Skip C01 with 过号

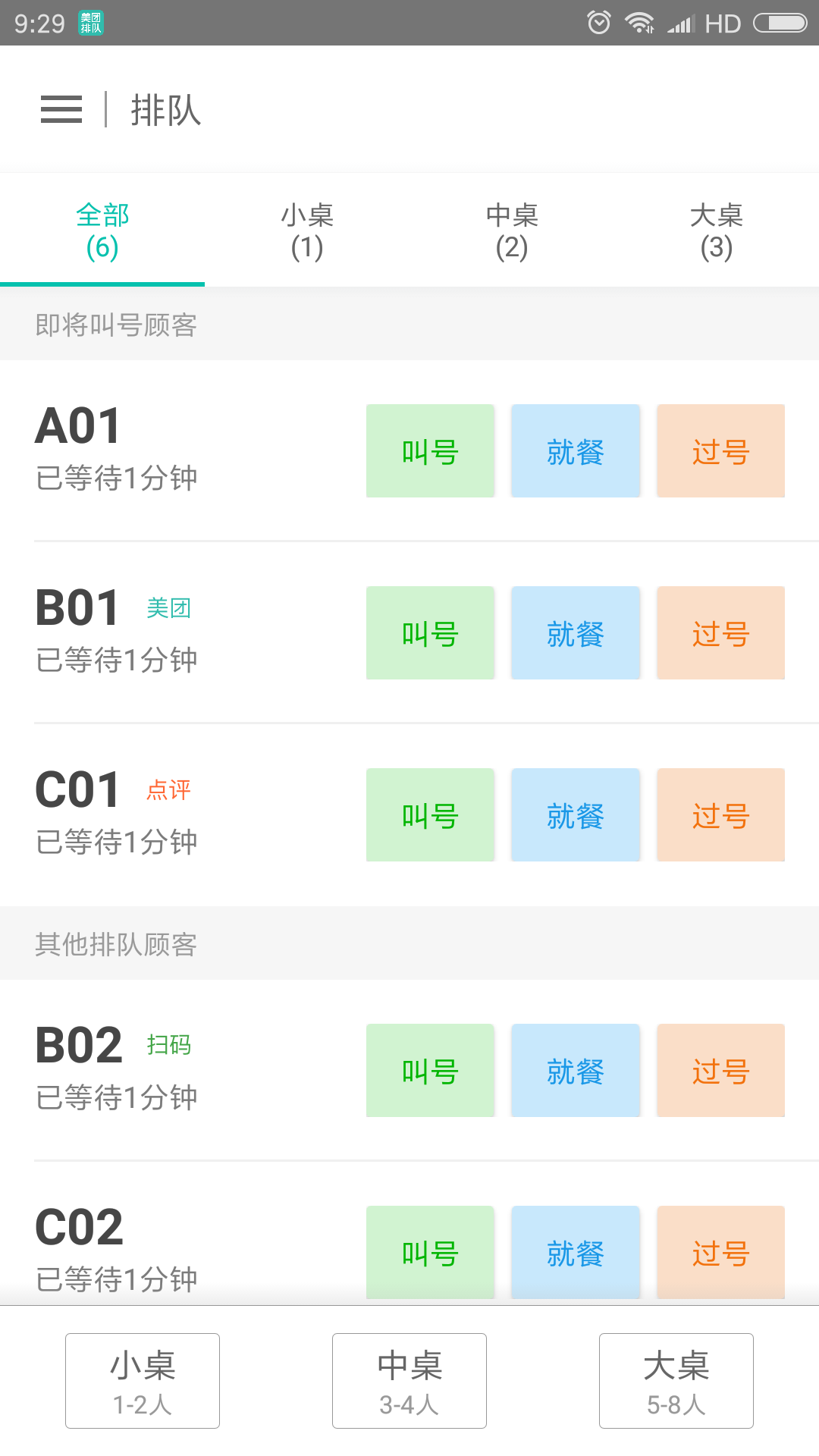click(x=720, y=815)
